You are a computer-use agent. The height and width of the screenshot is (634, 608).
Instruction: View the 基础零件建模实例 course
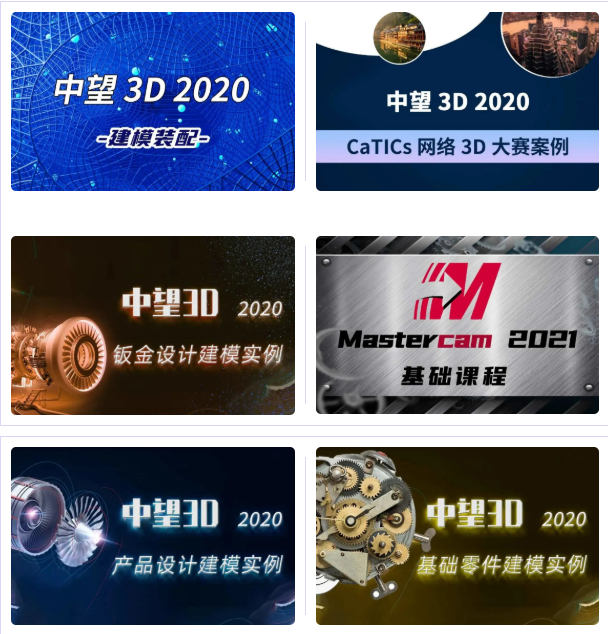click(x=457, y=536)
